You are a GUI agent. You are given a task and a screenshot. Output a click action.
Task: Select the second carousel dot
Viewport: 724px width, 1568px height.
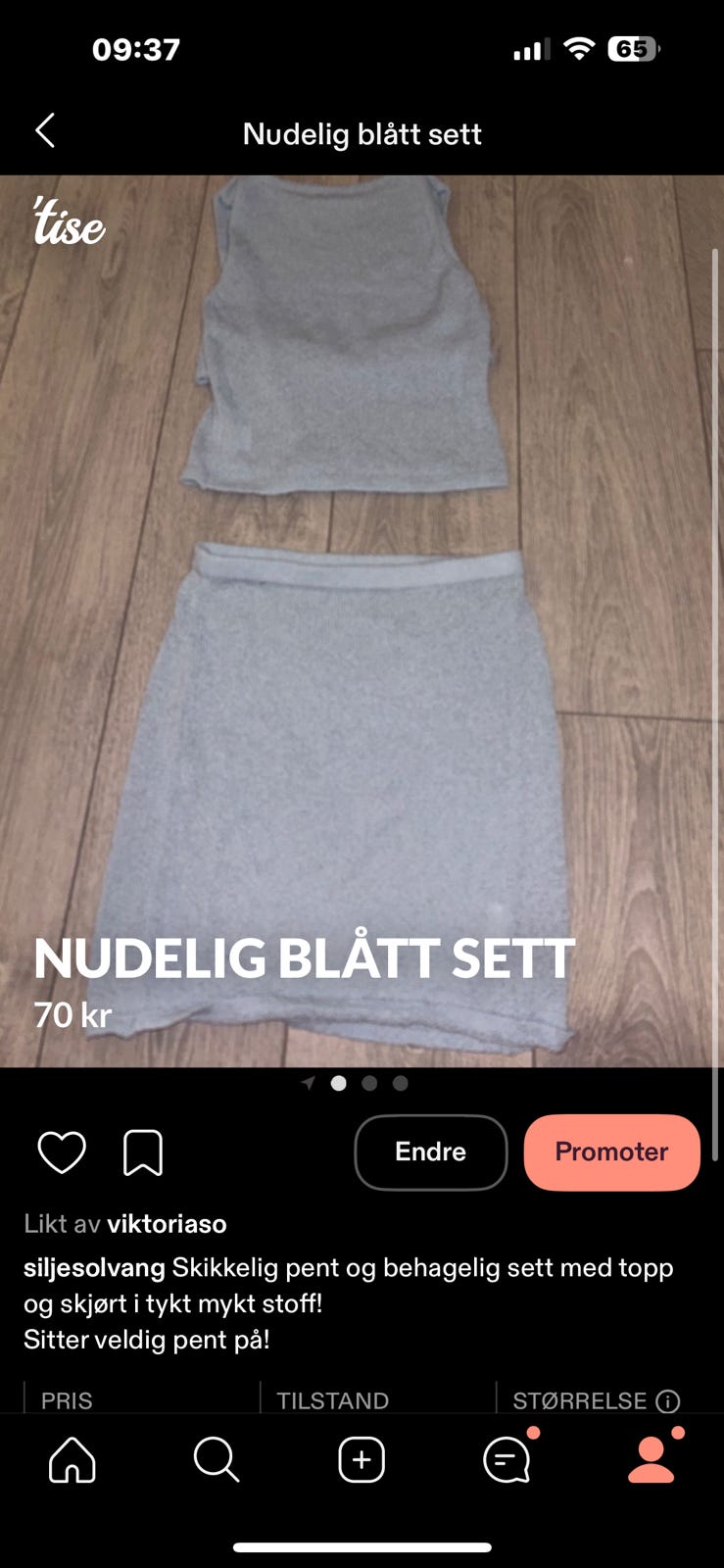369,1083
